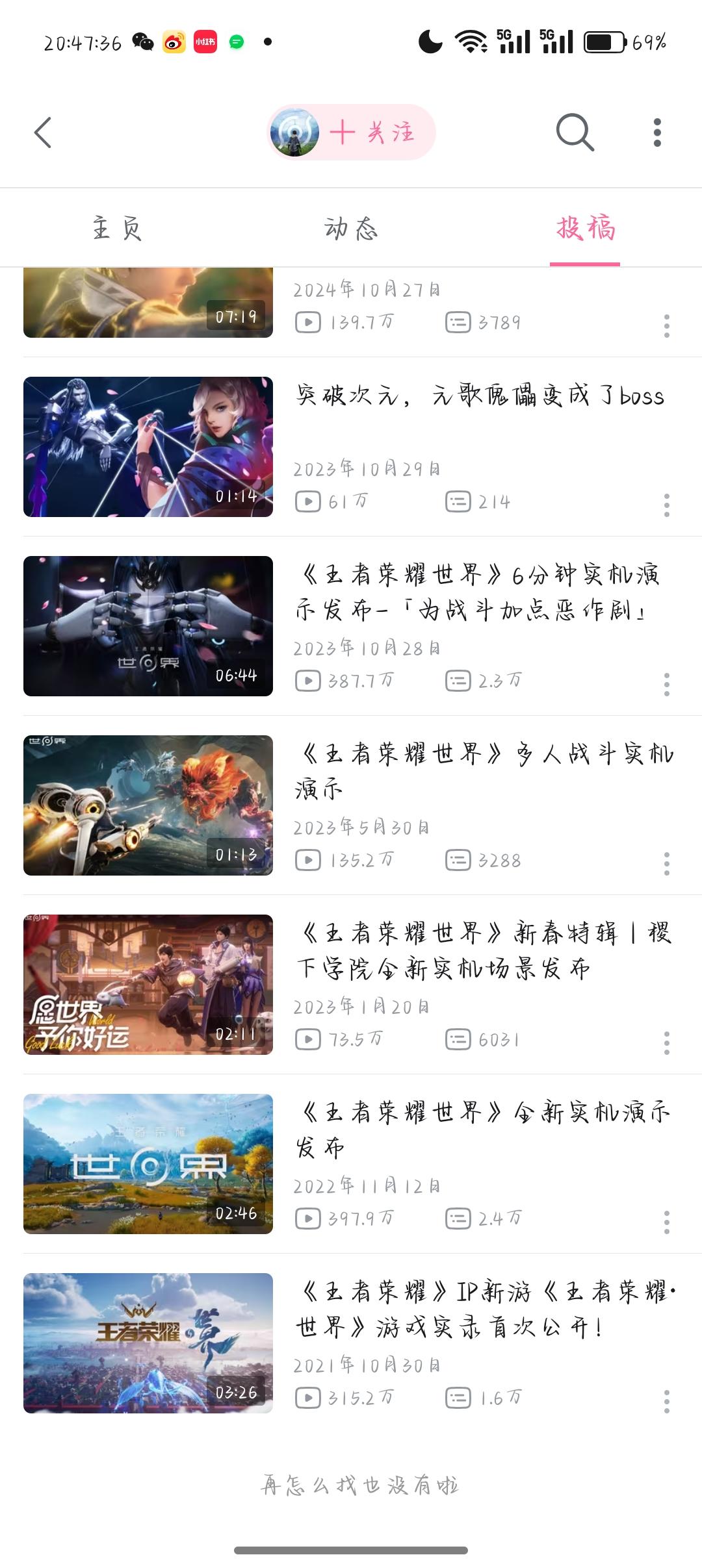Show more options for 游戏实录首次公开 video
The image size is (702, 1568).
point(666,1401)
